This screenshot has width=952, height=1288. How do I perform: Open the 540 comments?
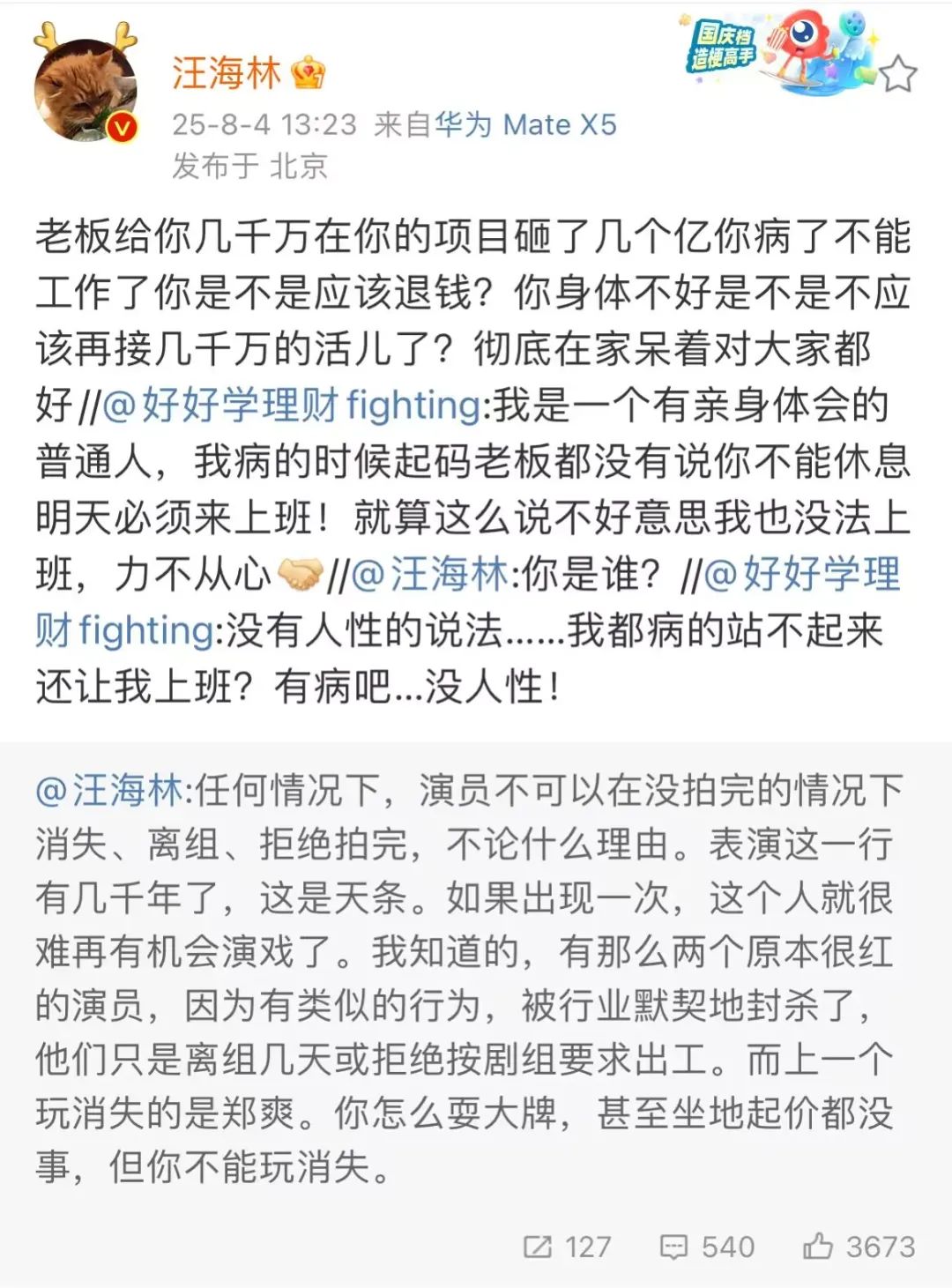(707, 1247)
